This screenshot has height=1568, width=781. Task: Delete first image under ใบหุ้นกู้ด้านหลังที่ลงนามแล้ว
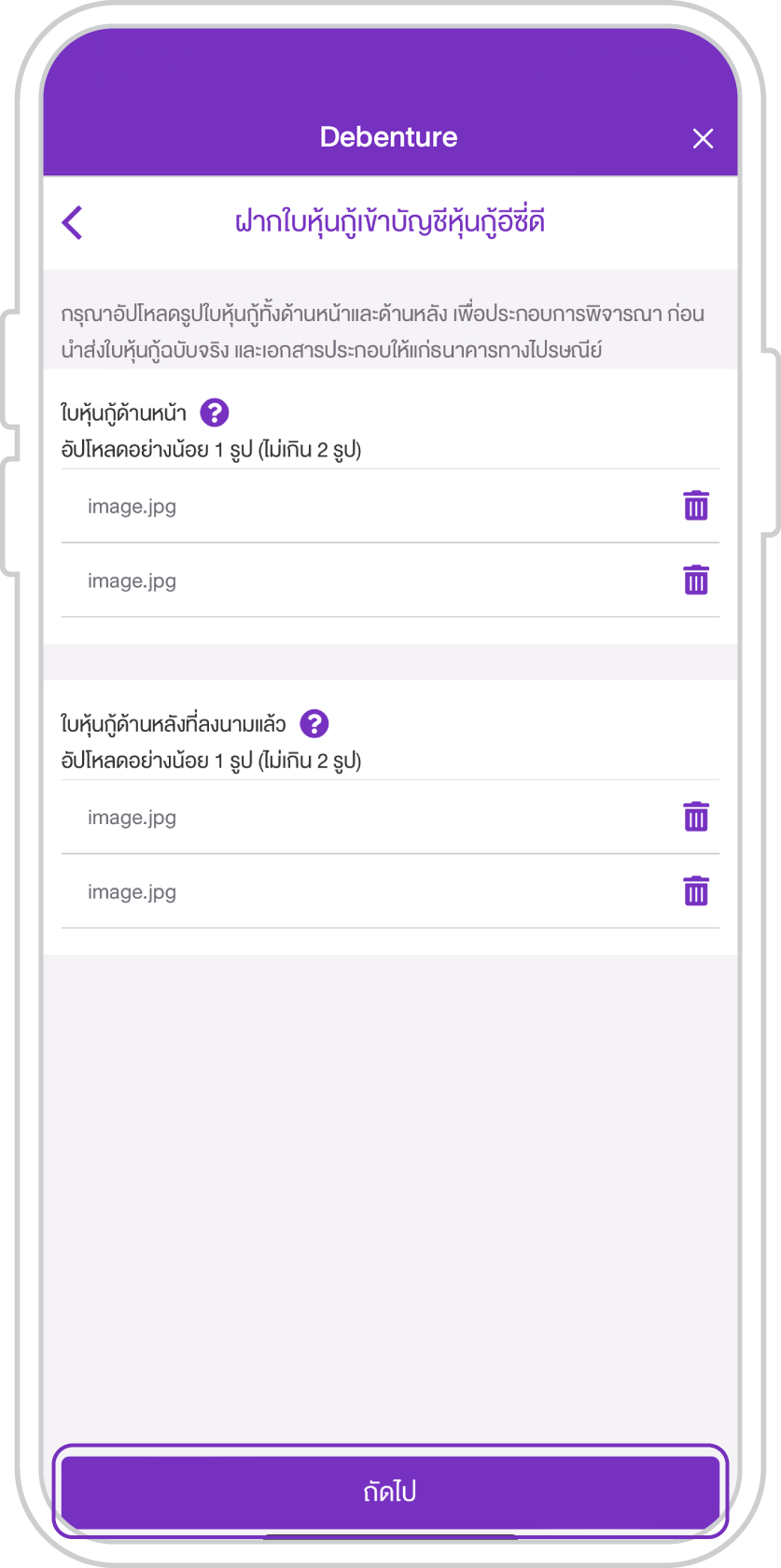coord(696,817)
